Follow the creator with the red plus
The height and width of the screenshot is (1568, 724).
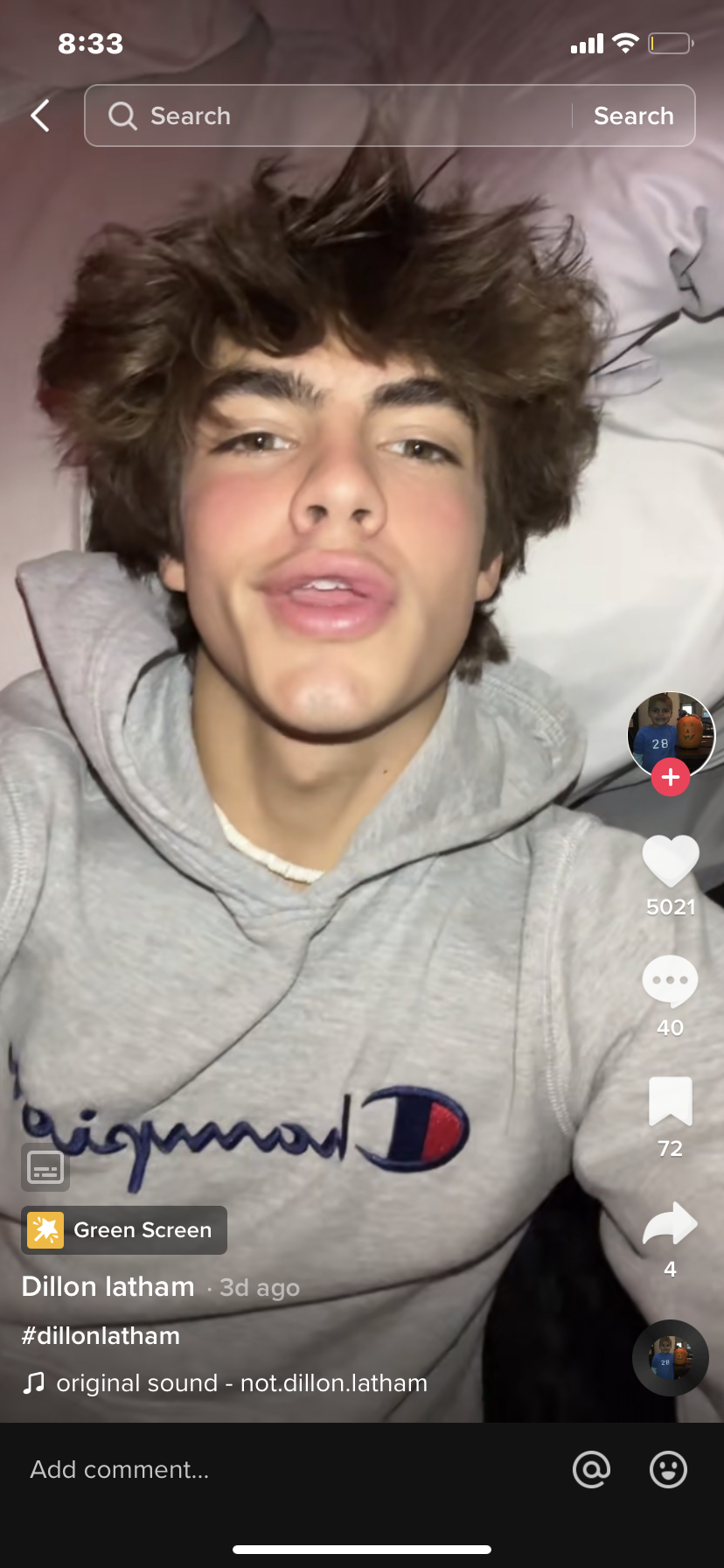click(x=671, y=777)
